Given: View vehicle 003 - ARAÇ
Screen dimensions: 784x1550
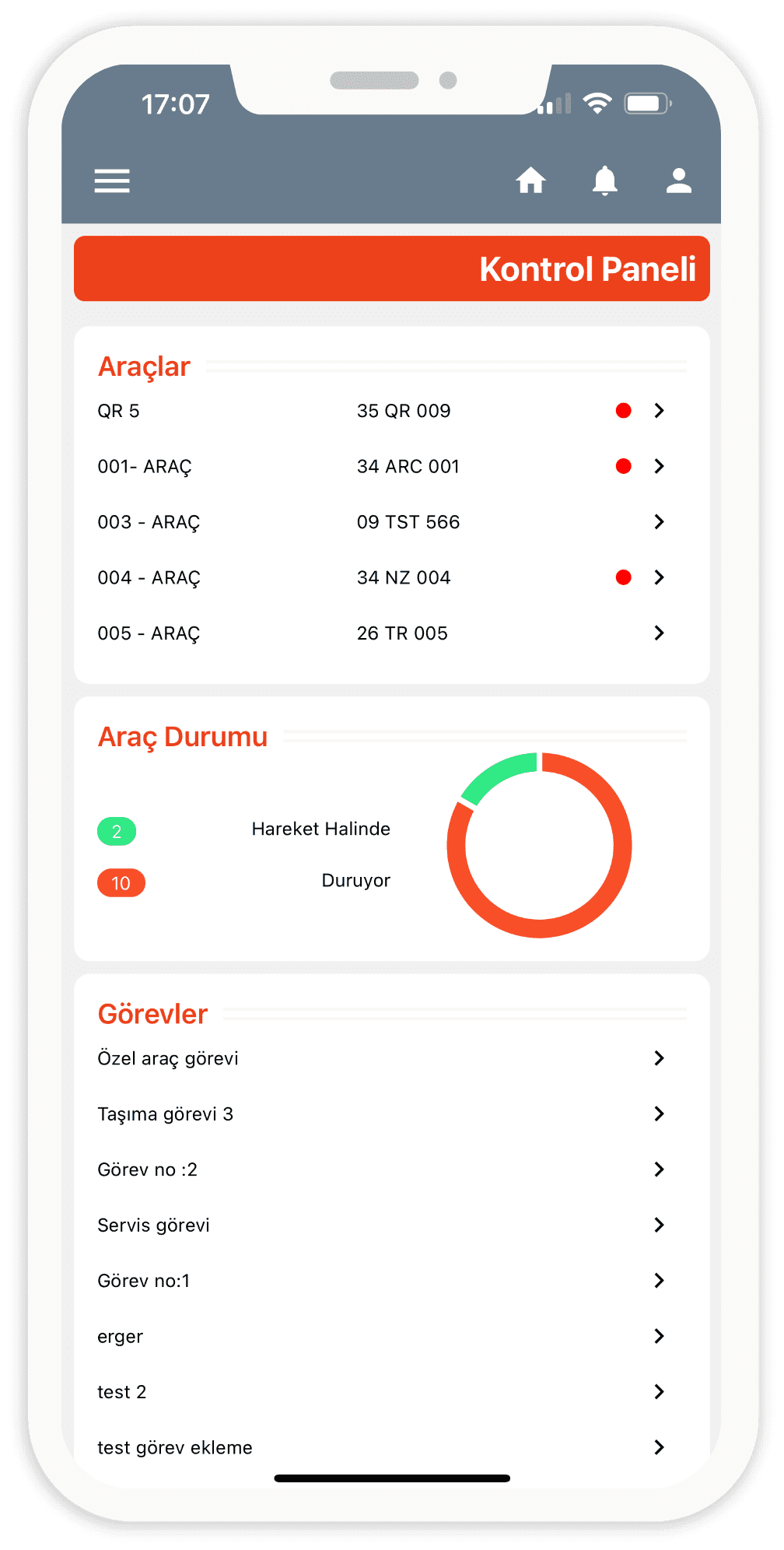Looking at the screenshot, I should pos(391,522).
